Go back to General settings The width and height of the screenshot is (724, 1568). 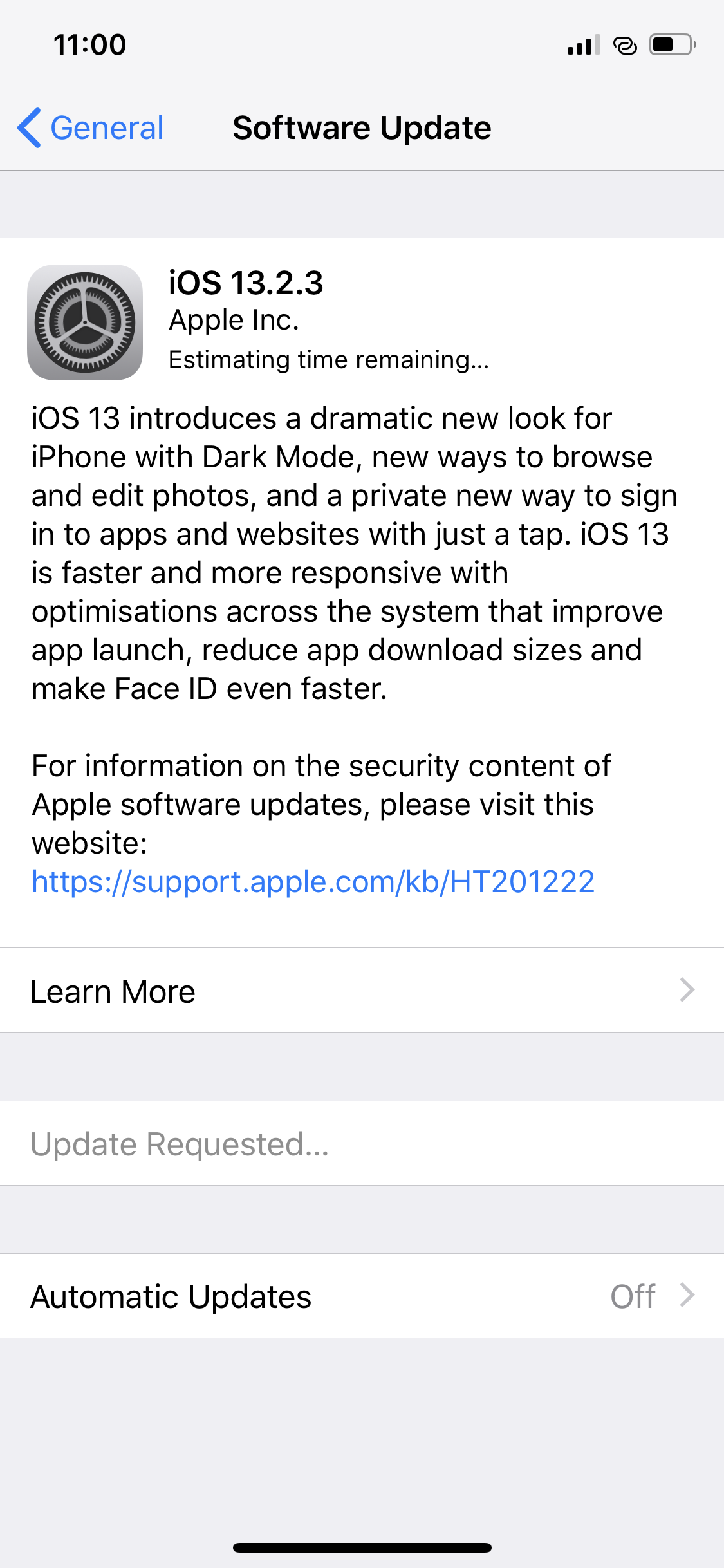tap(90, 127)
